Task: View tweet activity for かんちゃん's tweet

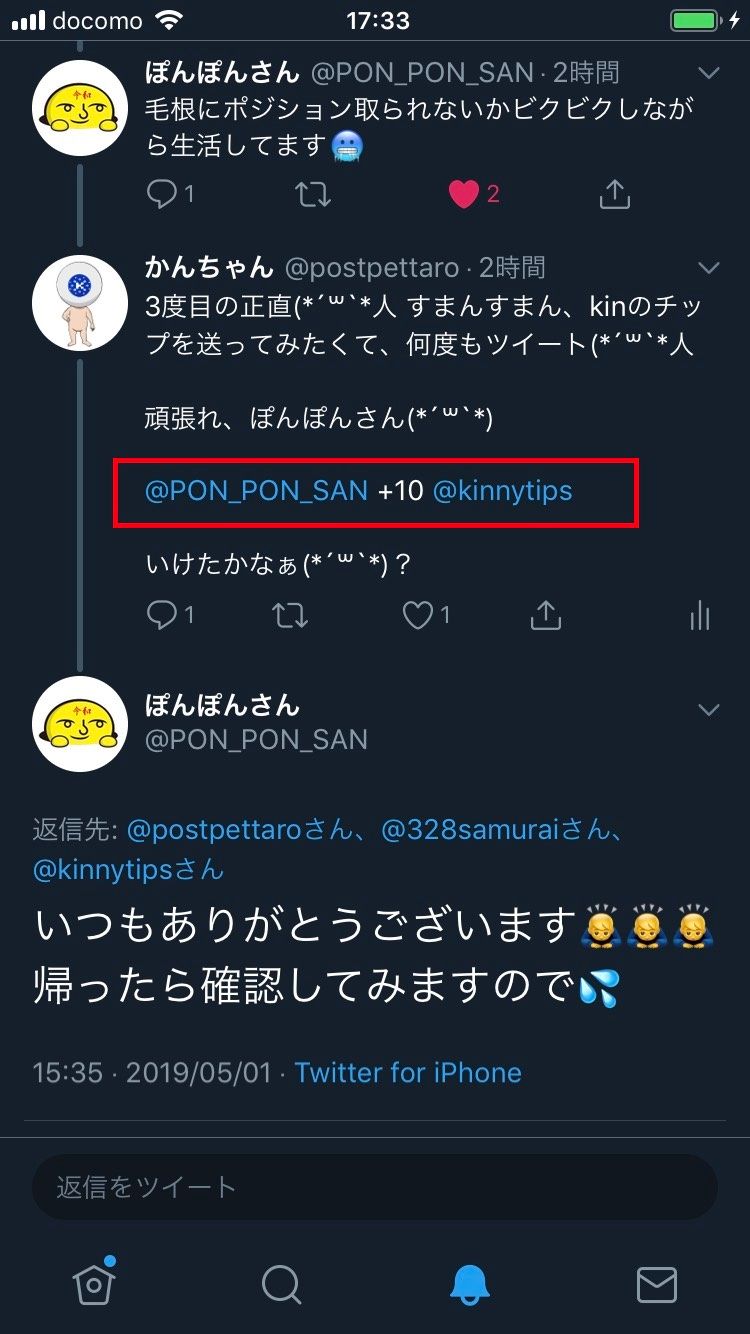Action: pos(700,616)
